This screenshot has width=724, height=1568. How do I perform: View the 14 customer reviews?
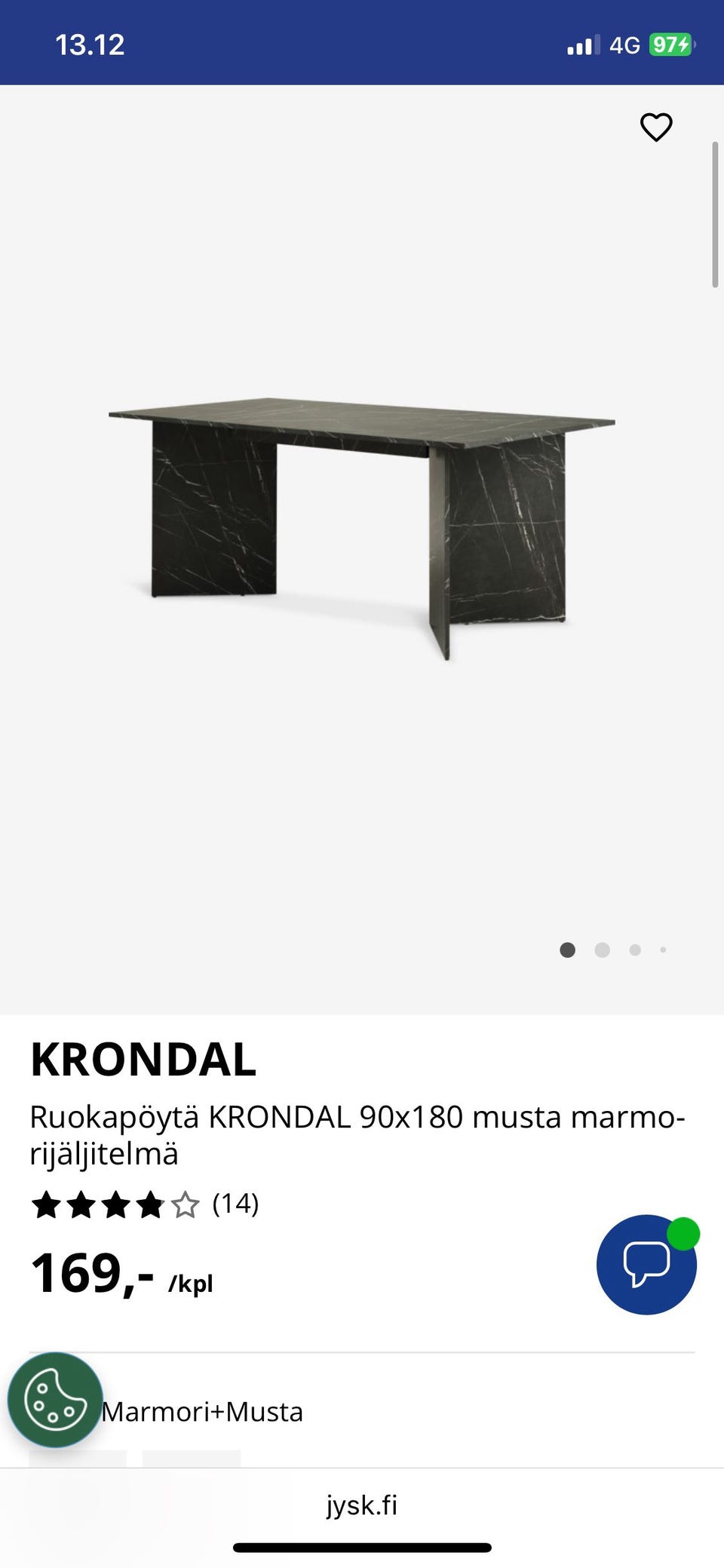coord(235,1204)
